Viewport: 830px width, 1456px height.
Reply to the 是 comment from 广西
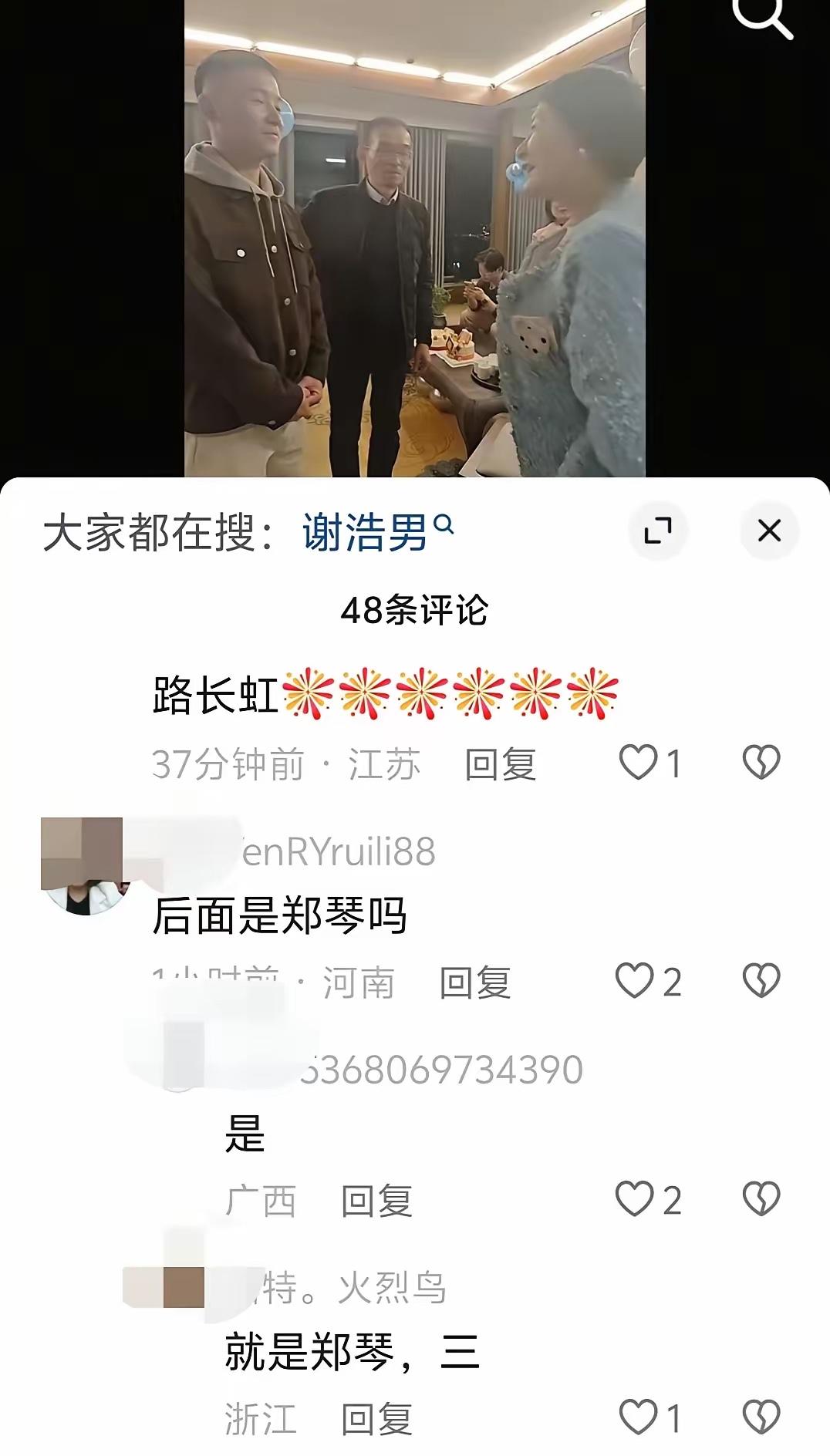[x=376, y=1201]
